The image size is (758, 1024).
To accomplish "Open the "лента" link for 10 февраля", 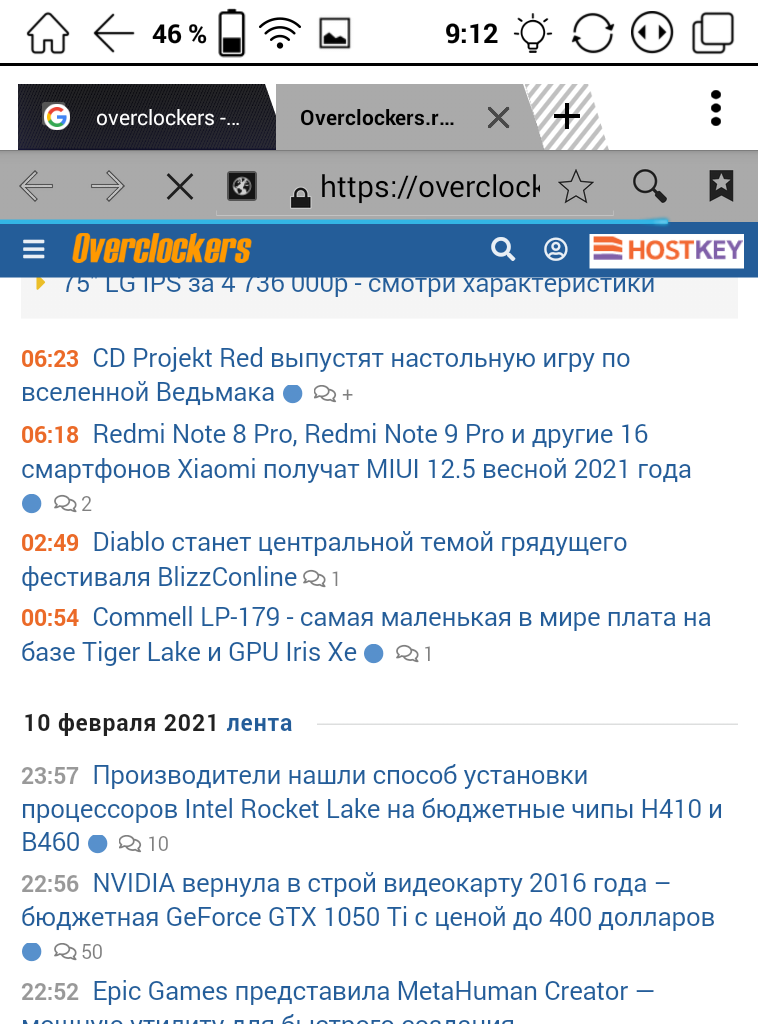I will [259, 723].
